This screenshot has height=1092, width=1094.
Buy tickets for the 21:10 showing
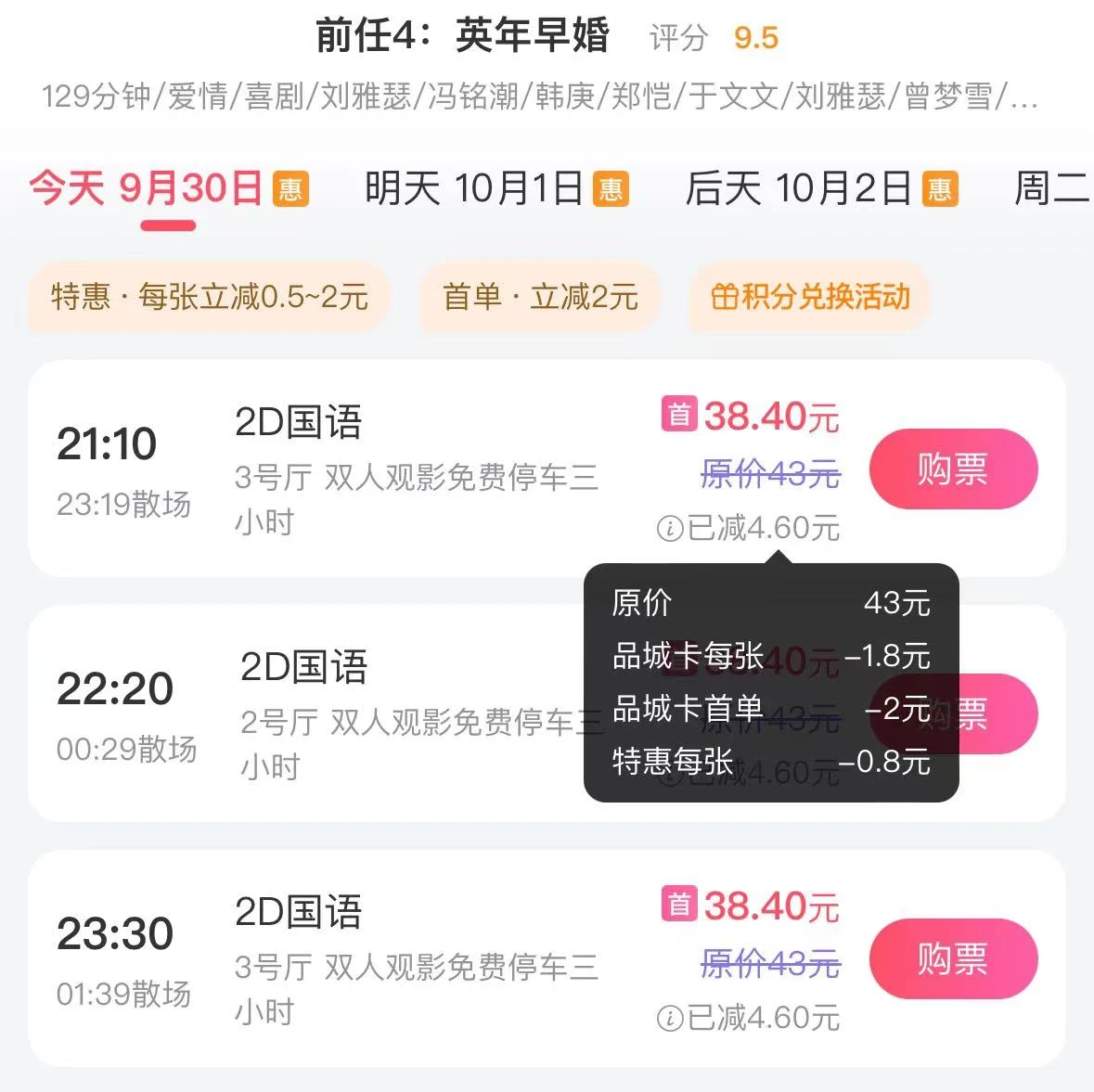[953, 469]
